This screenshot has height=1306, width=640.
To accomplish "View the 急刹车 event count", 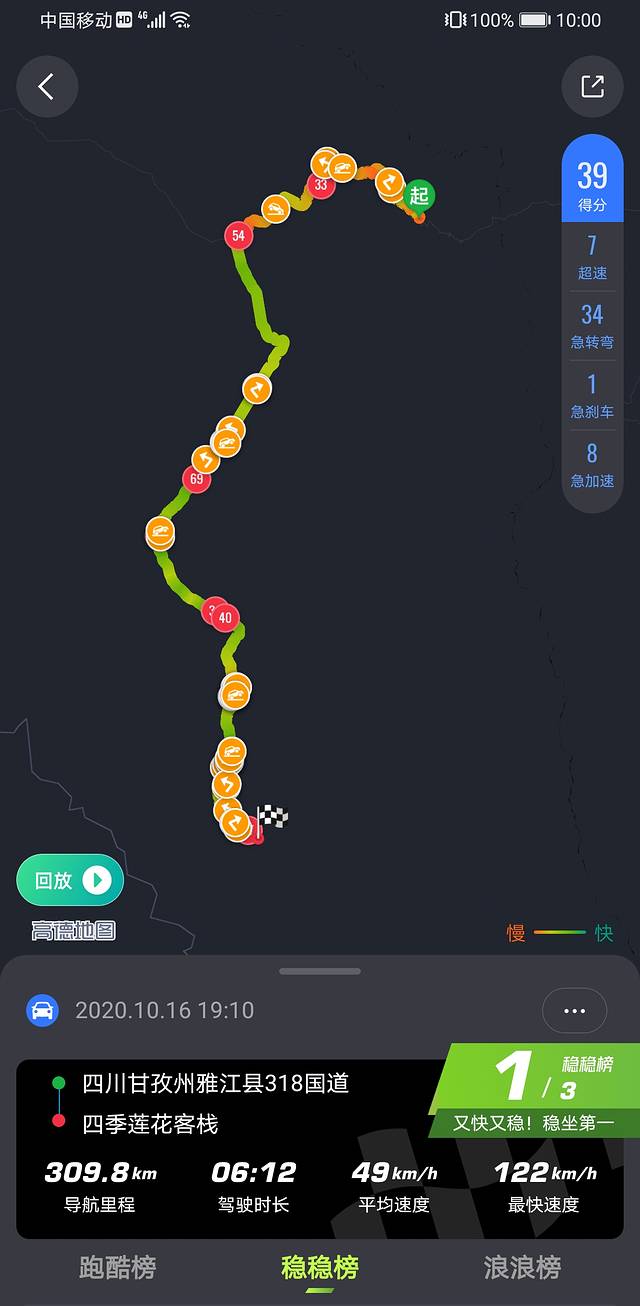I will tap(592, 396).
